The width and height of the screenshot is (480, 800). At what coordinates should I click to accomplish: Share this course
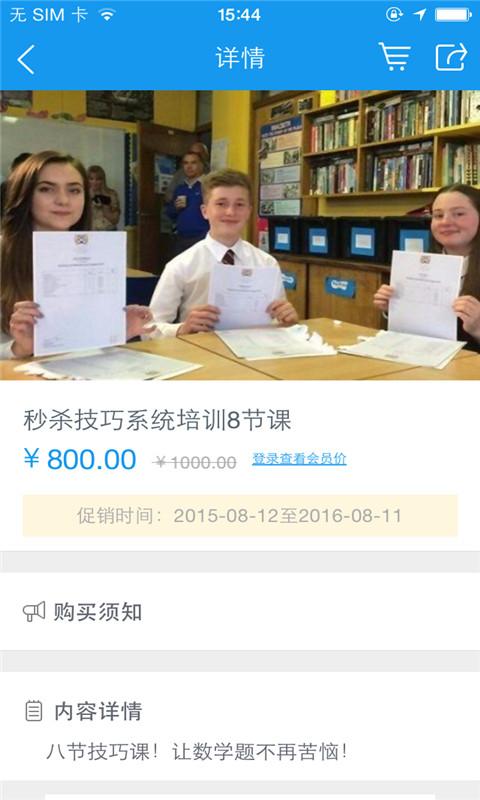click(451, 57)
